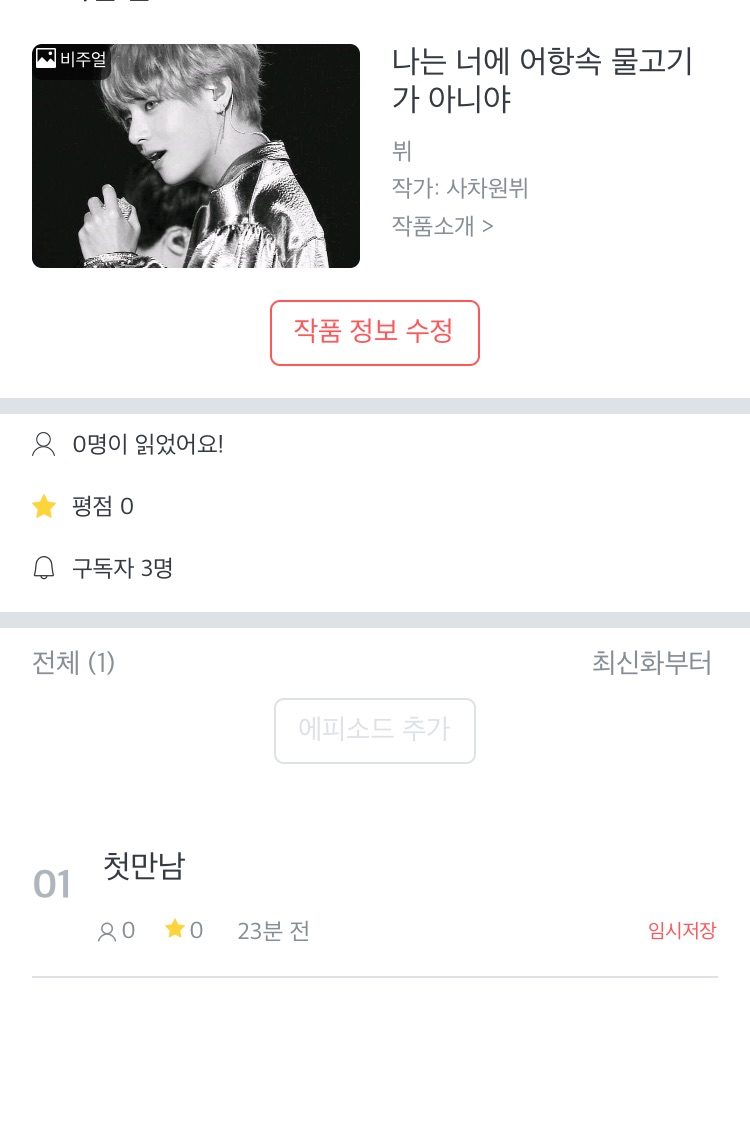
Task: Change sort order via 최신화부터
Action: (651, 663)
